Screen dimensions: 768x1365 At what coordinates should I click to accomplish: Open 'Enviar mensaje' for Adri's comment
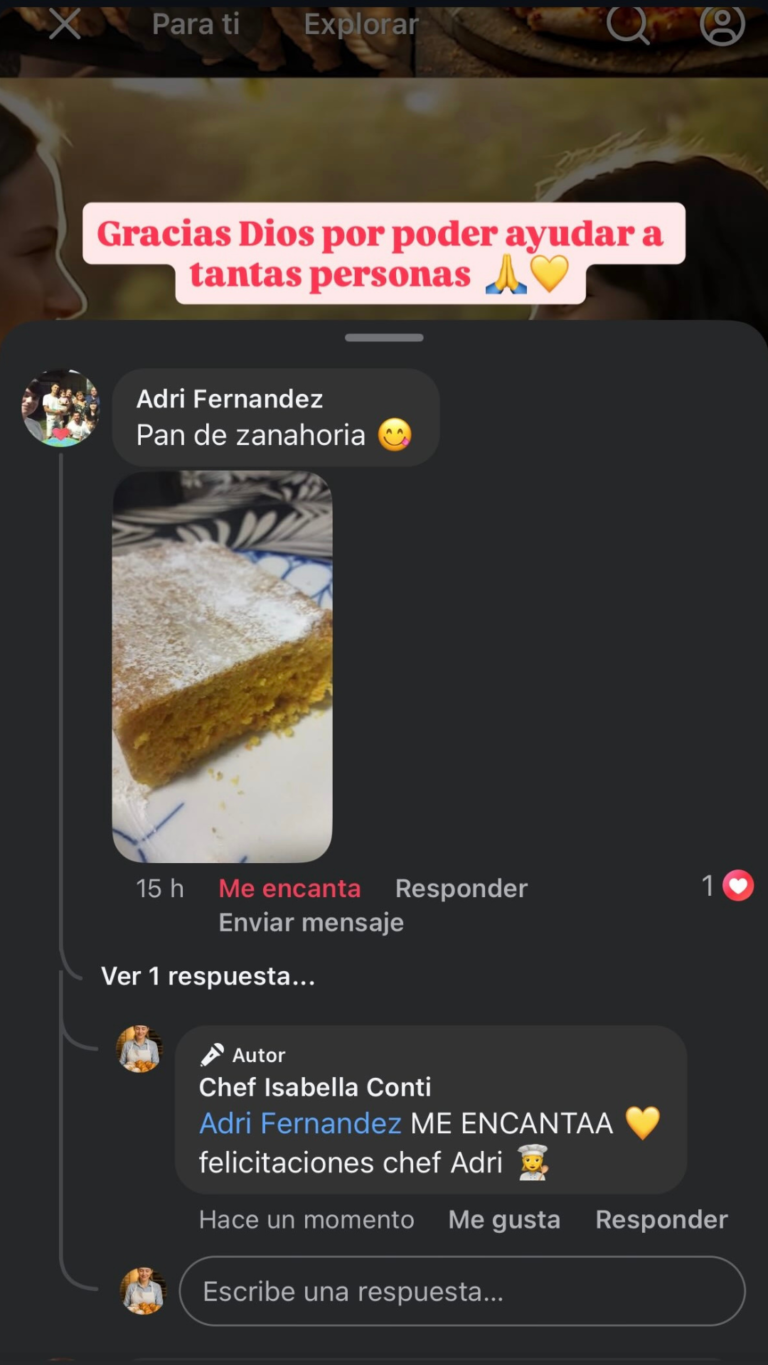pyautogui.click(x=311, y=922)
